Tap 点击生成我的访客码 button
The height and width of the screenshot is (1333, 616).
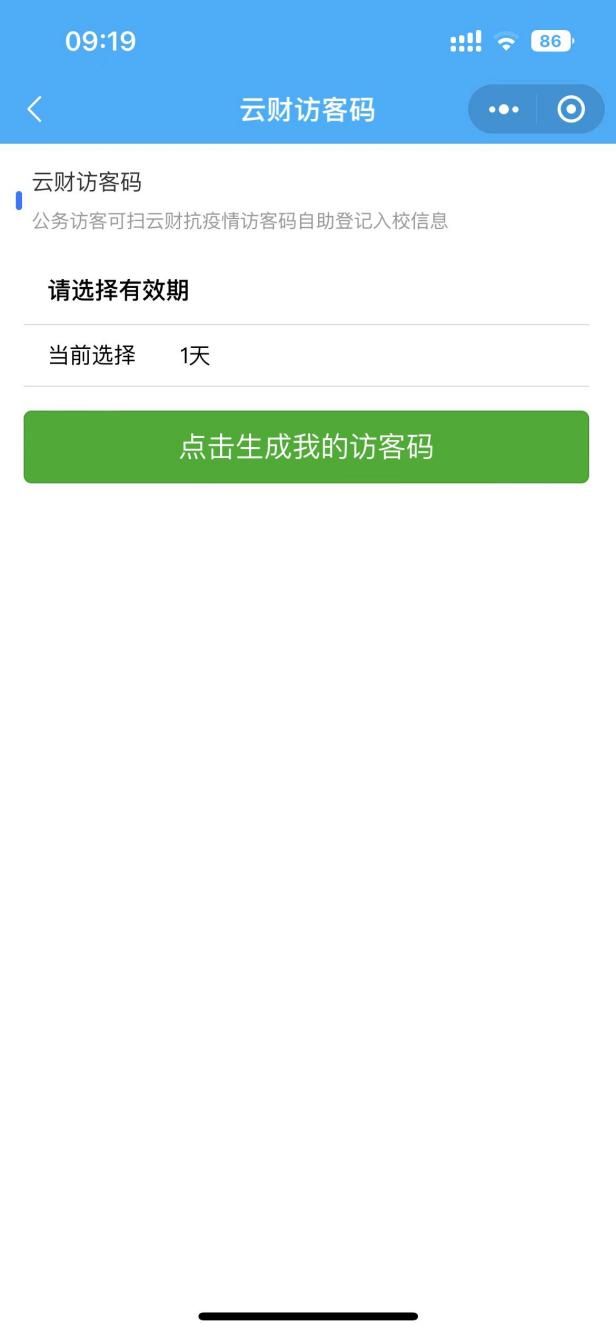tap(306, 447)
